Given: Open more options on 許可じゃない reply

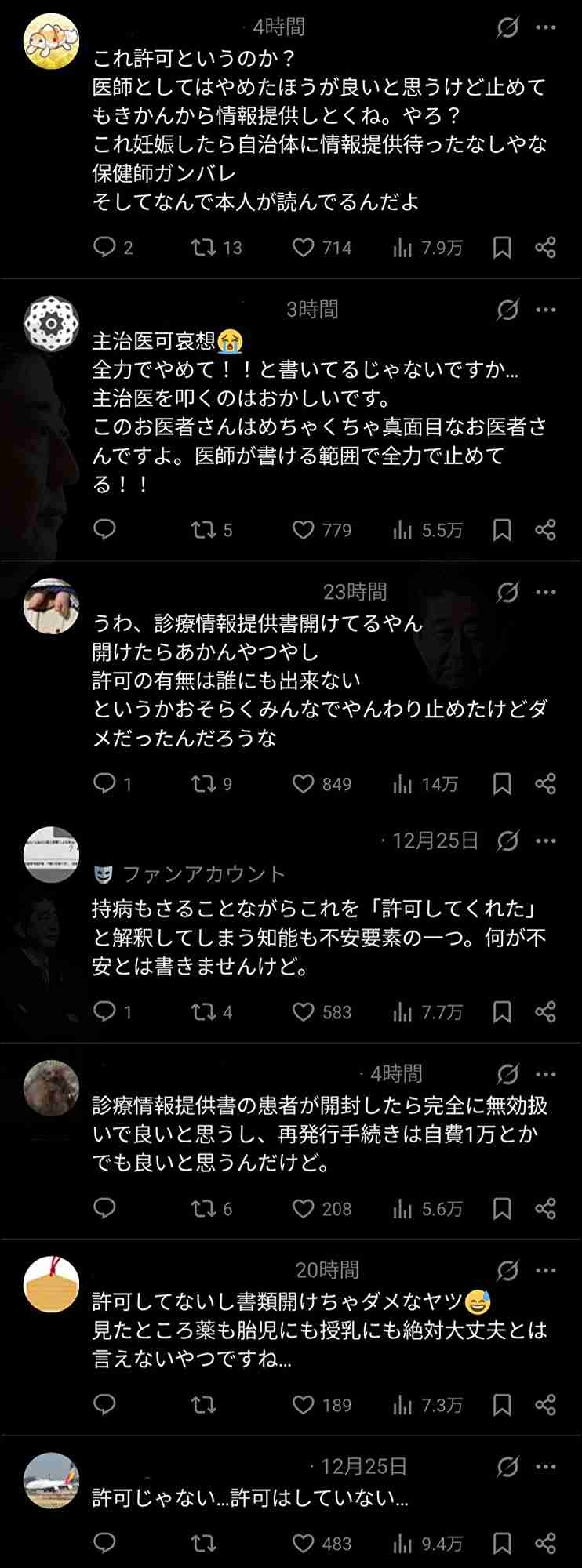Looking at the screenshot, I should (x=545, y=1466).
